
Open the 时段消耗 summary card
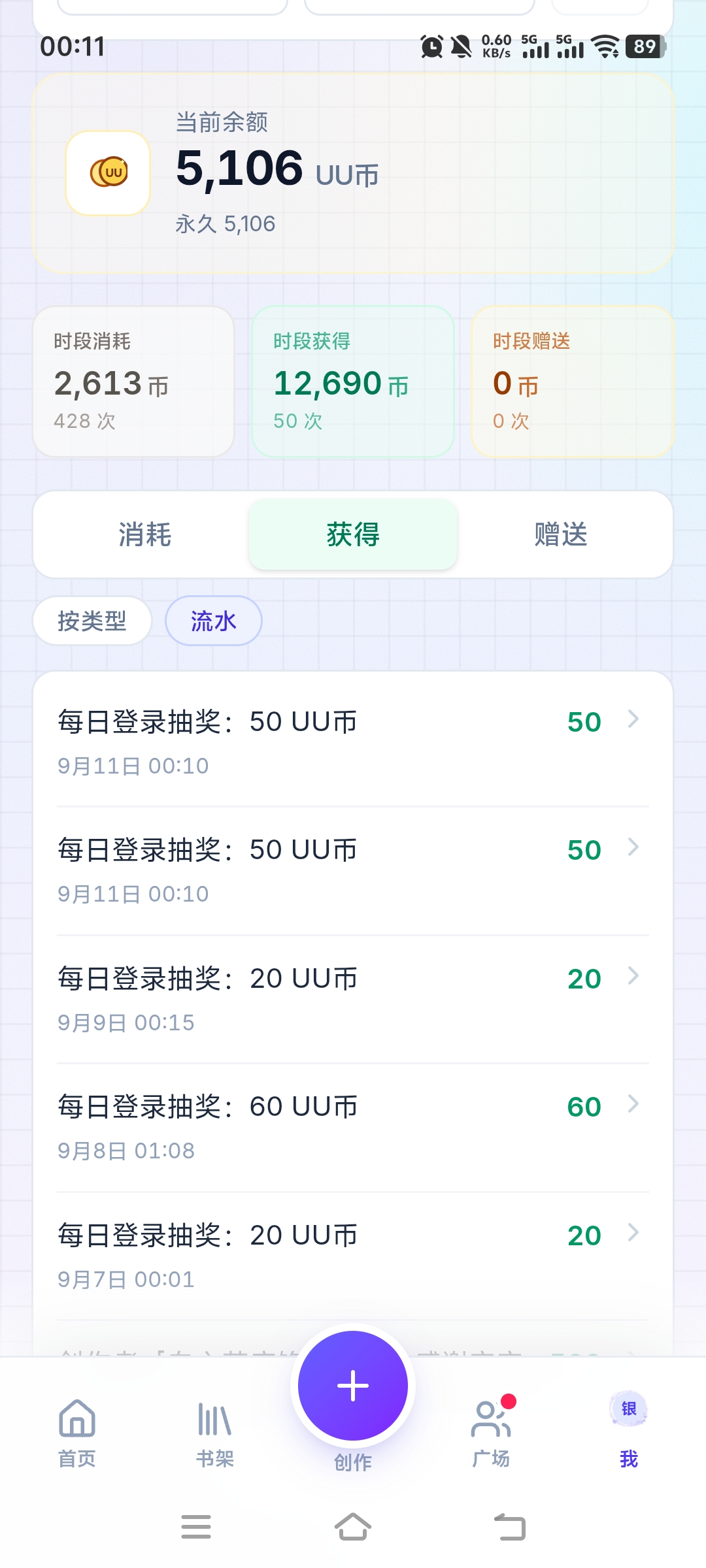point(134,382)
